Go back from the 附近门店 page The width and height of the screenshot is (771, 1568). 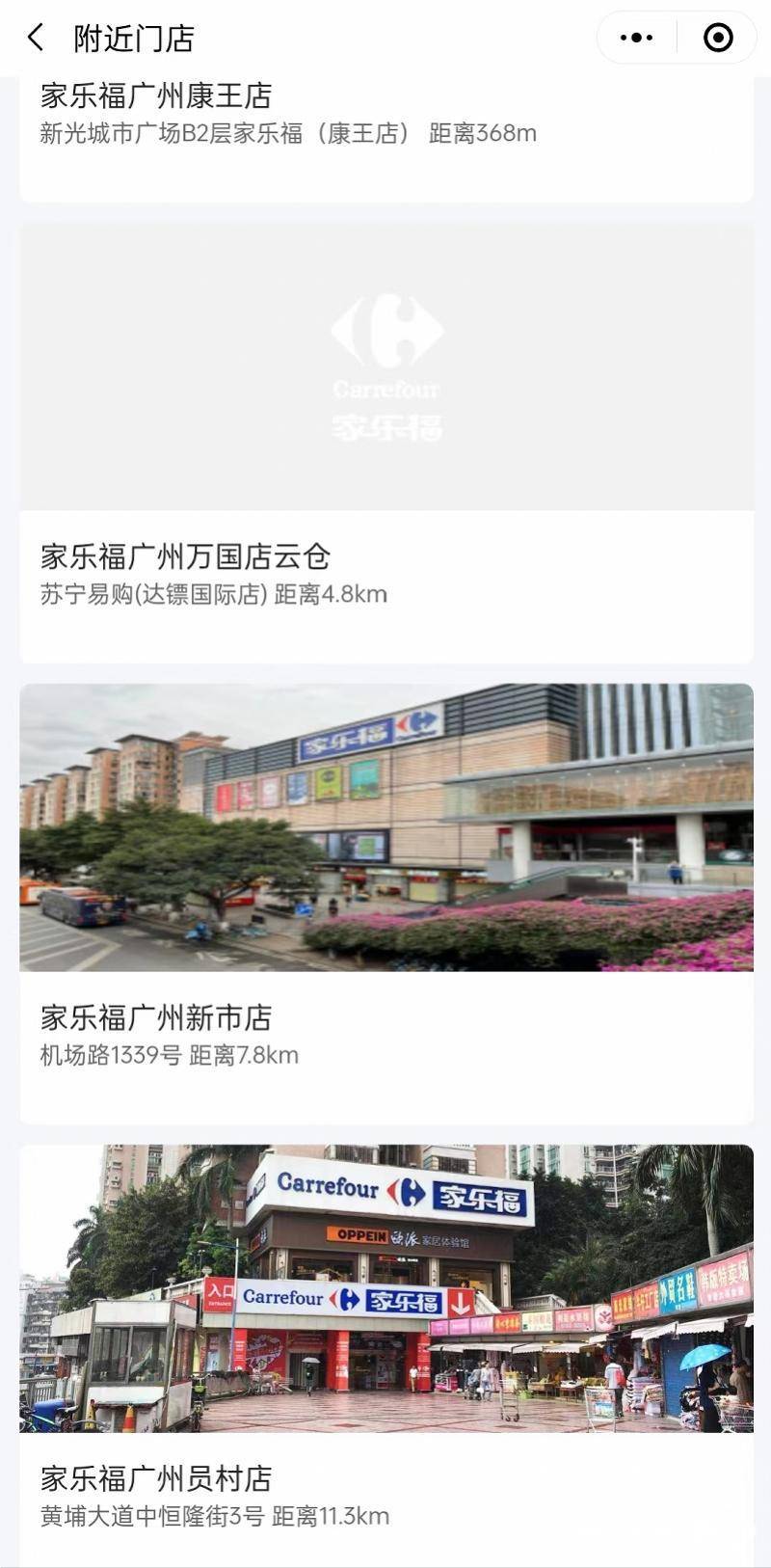click(36, 39)
